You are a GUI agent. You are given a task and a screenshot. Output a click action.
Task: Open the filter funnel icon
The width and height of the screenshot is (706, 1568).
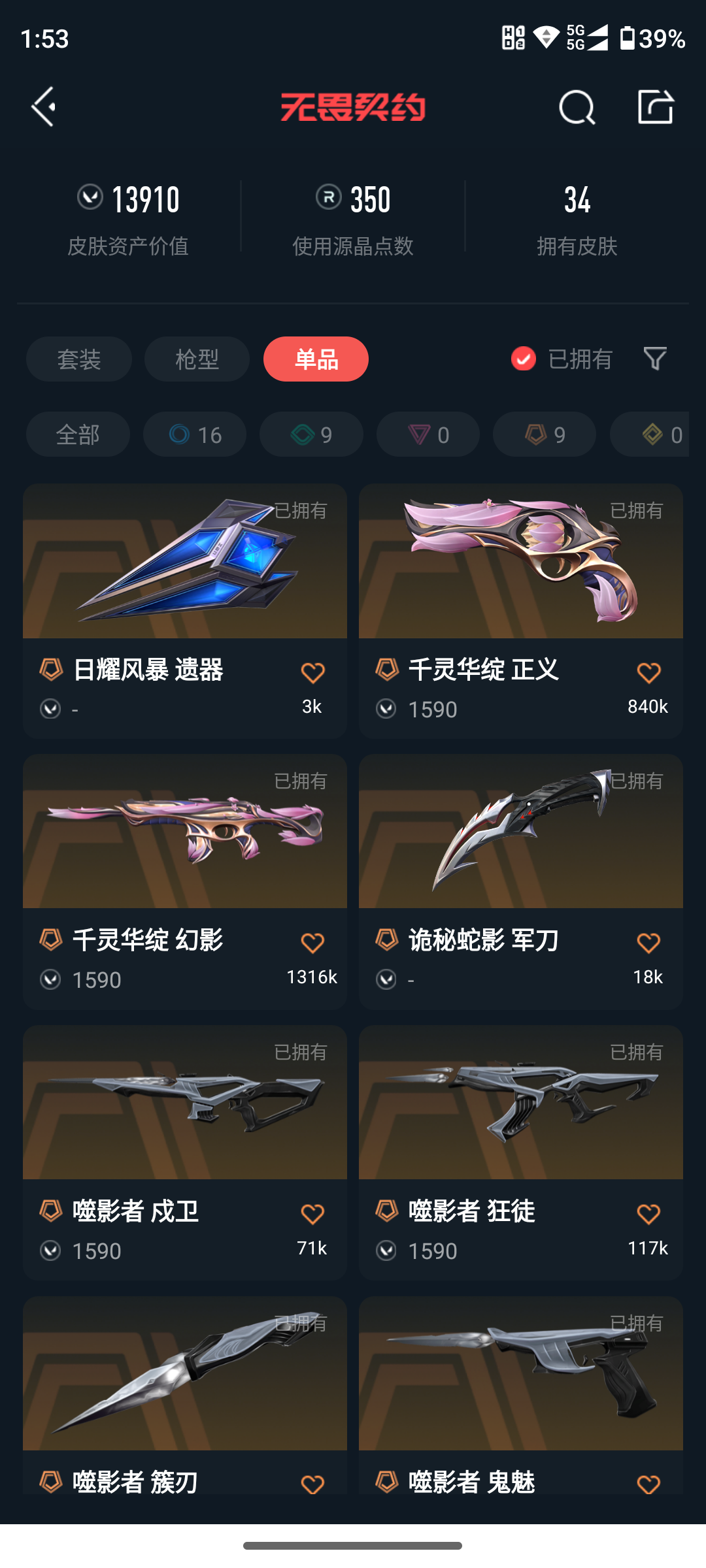655,359
